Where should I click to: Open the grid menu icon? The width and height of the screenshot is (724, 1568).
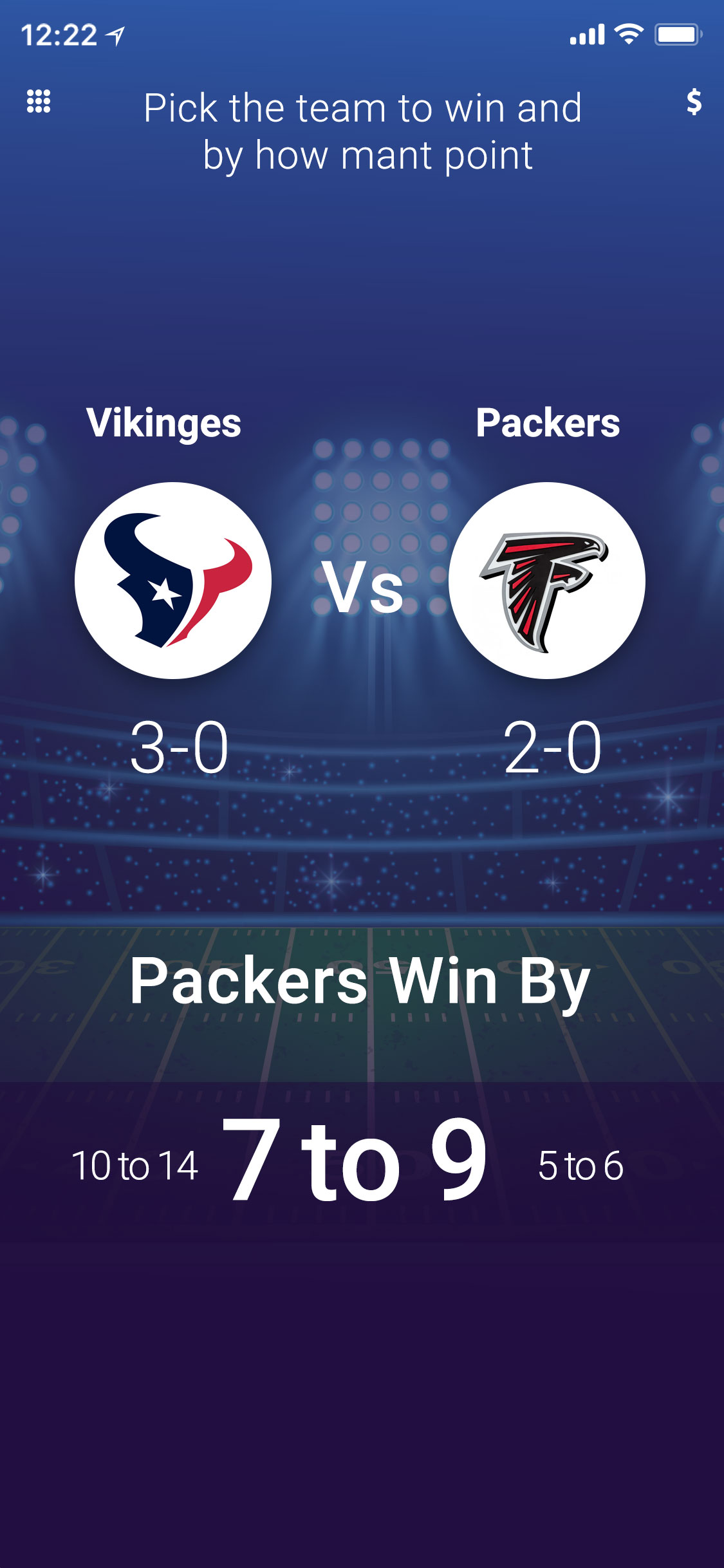pyautogui.click(x=39, y=101)
